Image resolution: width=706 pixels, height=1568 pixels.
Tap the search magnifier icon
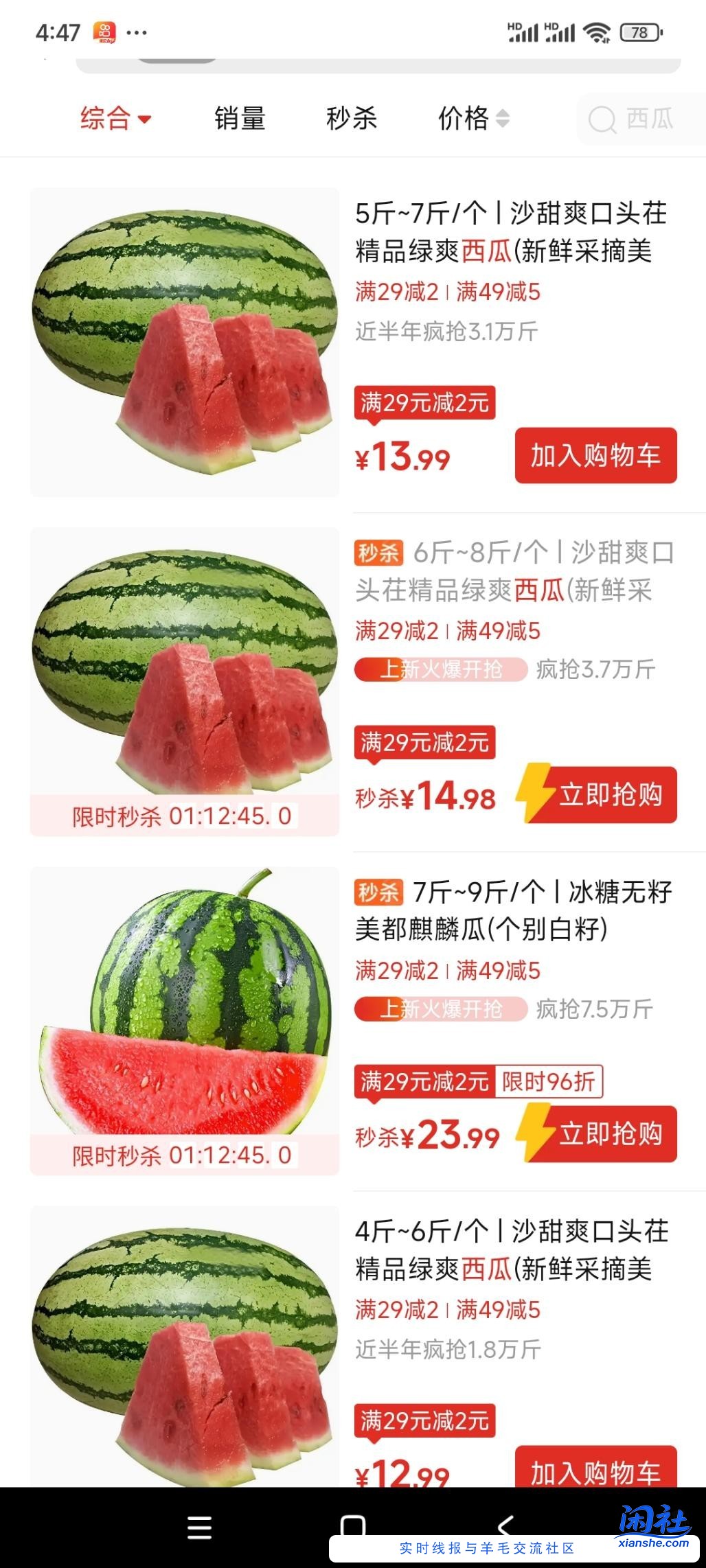click(x=603, y=121)
